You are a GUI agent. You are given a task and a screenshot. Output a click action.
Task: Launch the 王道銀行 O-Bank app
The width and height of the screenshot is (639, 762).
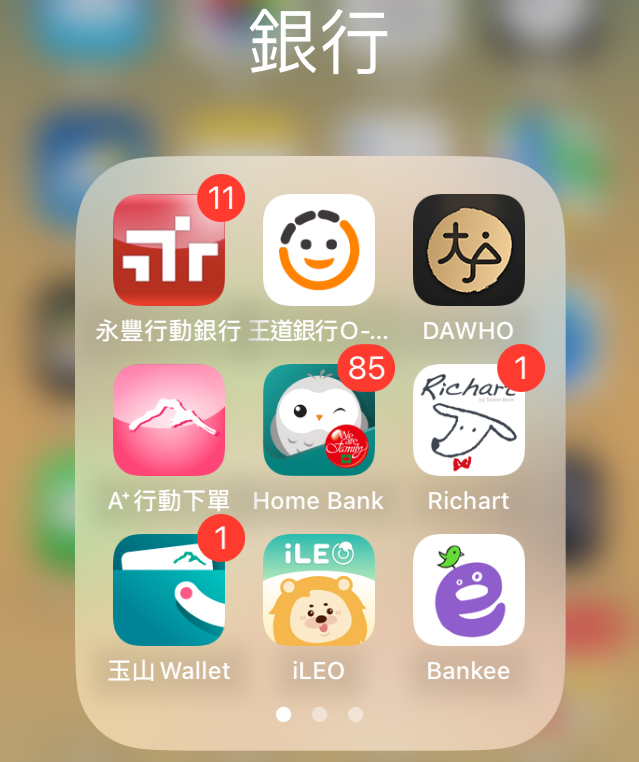click(x=319, y=250)
